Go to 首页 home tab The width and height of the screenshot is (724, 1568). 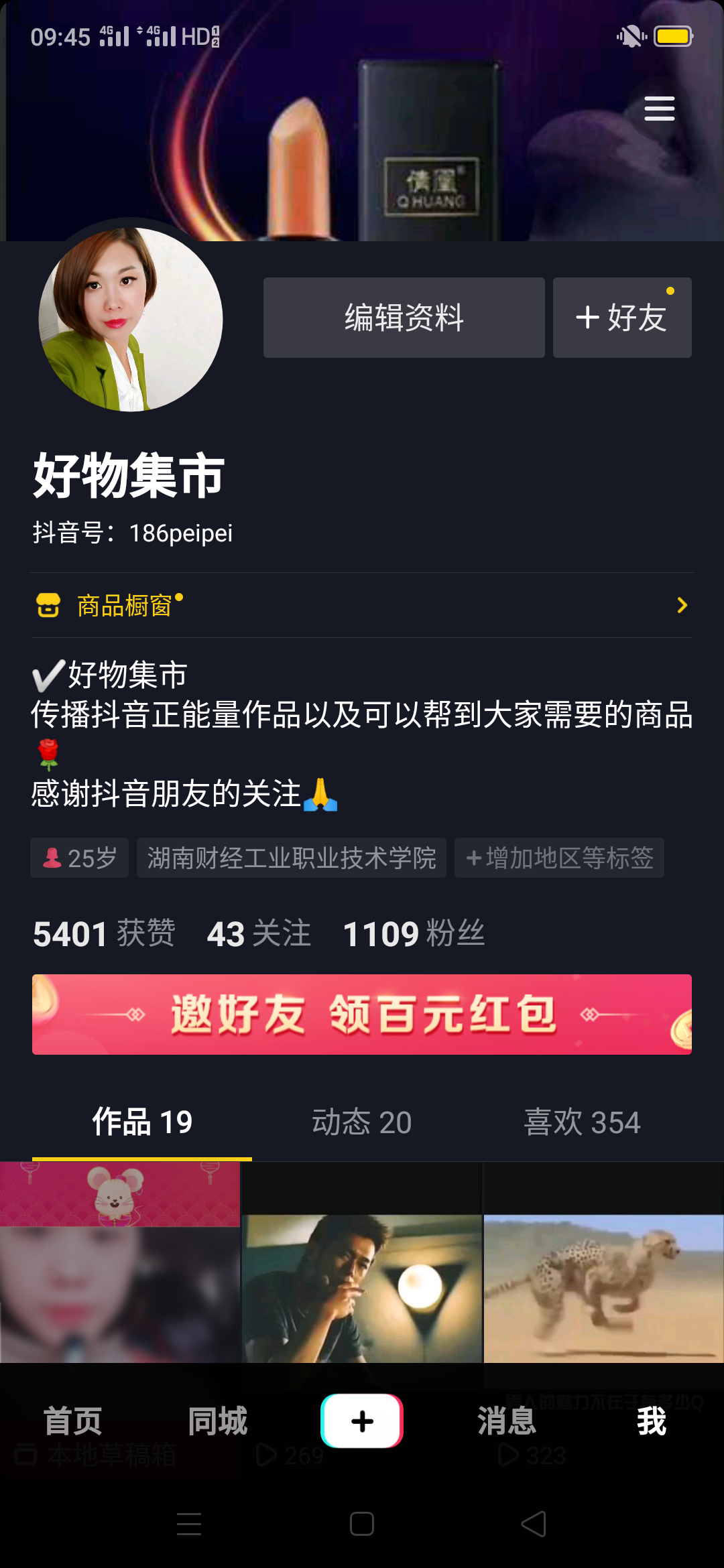72,1421
